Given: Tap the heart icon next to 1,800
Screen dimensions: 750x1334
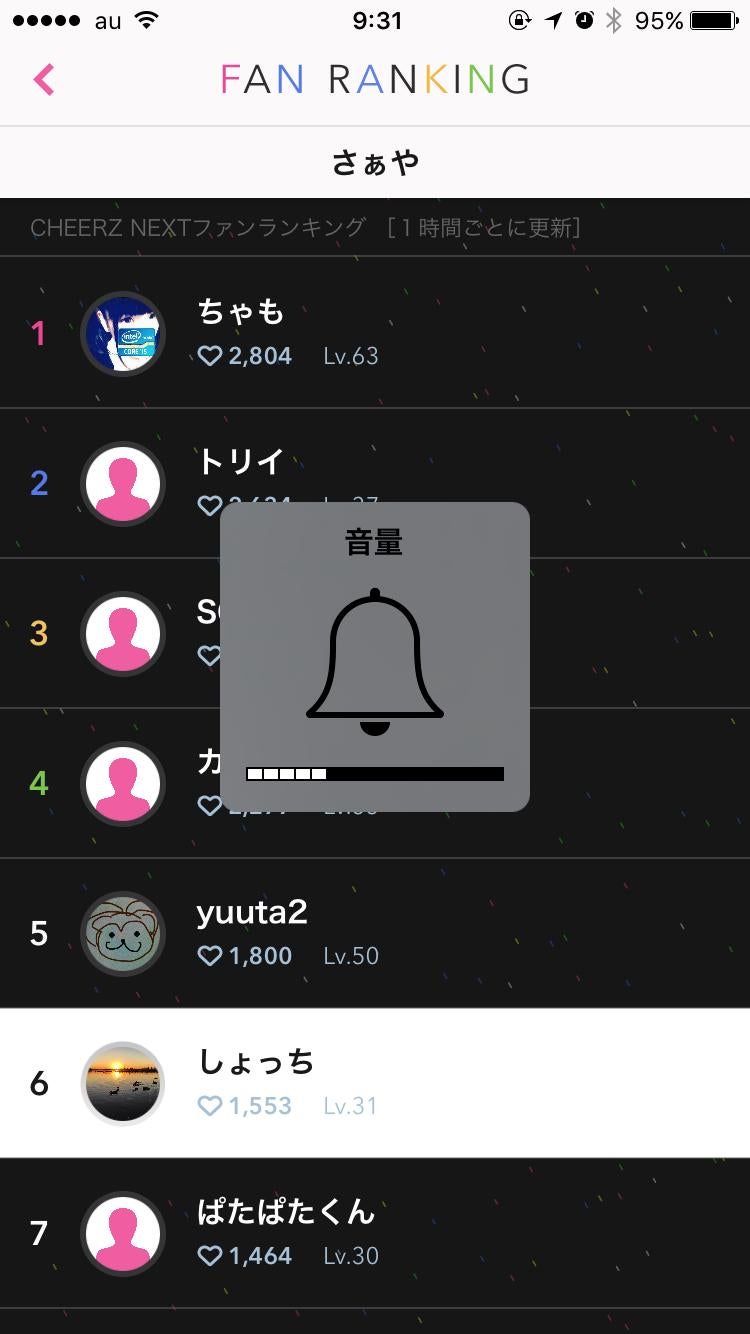Looking at the screenshot, I should (x=209, y=955).
